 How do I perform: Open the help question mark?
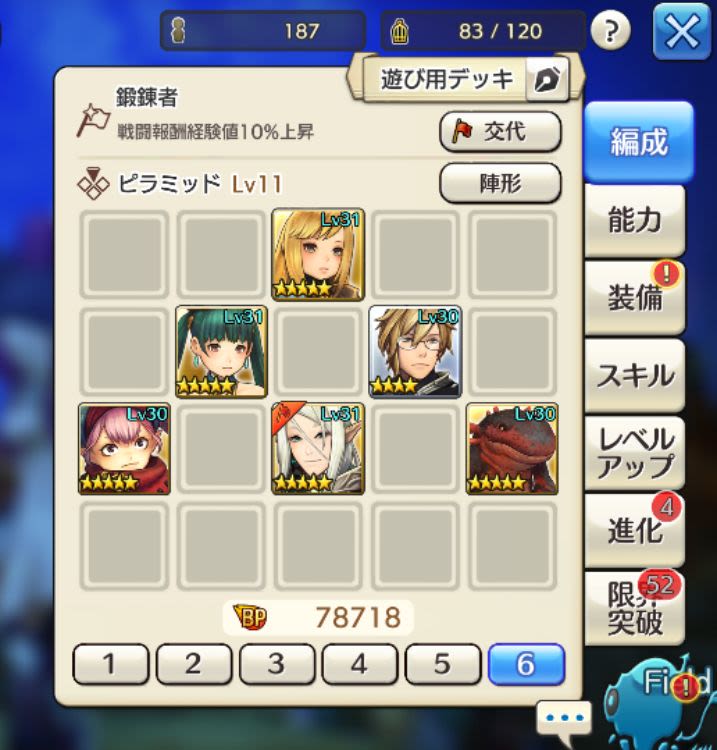(610, 33)
